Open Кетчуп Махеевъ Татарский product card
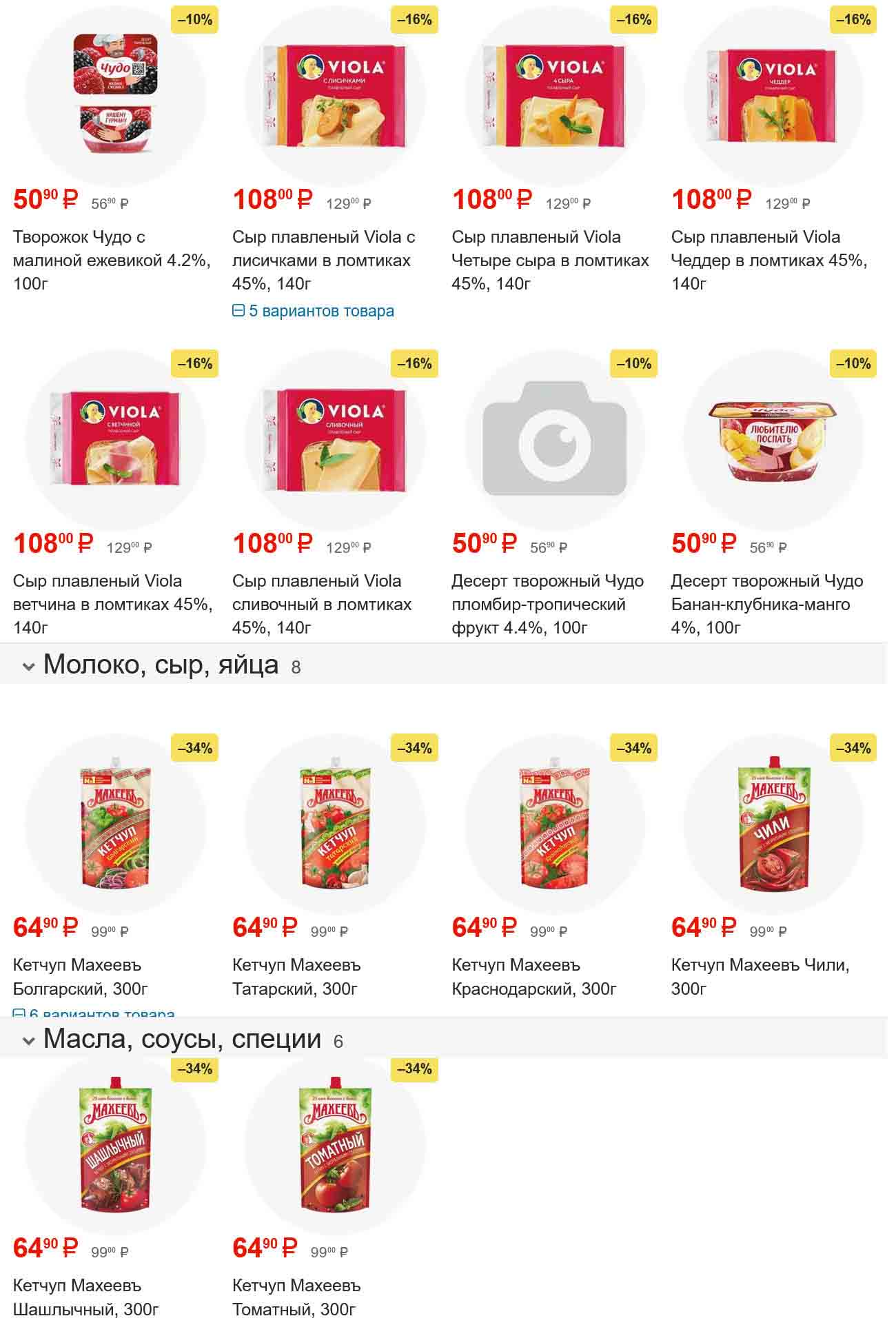Screen dimensions: 896x1336 point(296,977)
